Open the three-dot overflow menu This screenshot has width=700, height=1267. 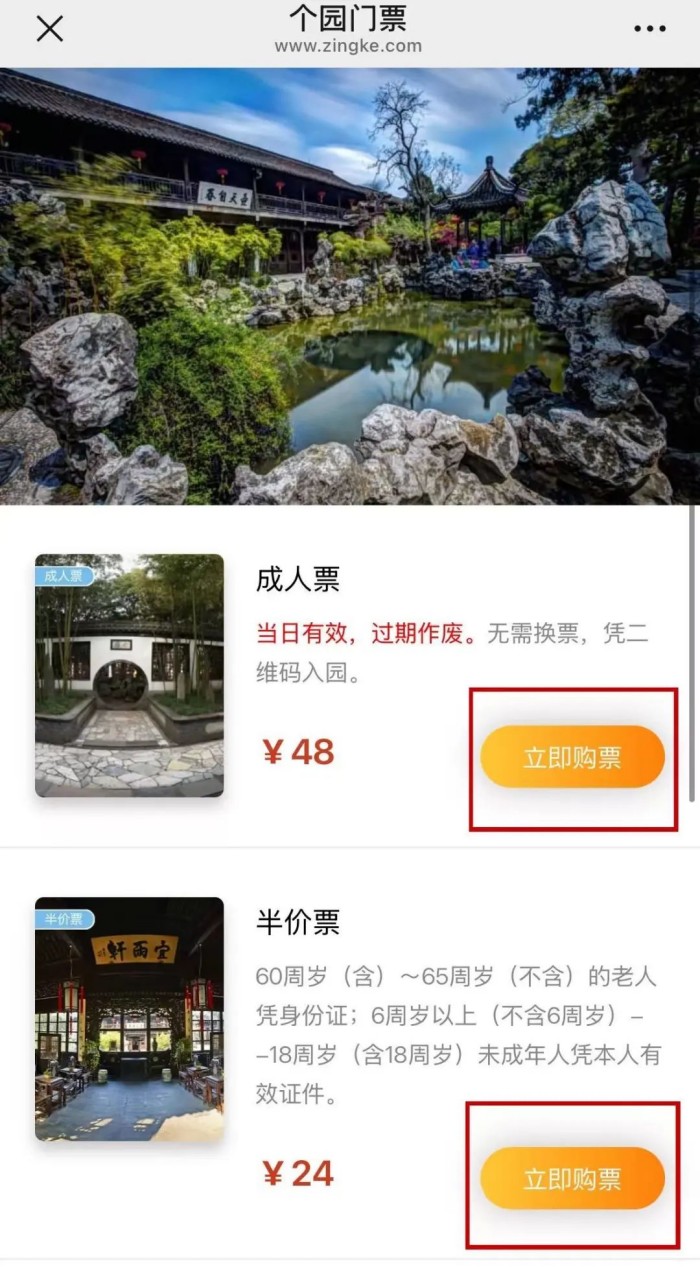coord(650,29)
